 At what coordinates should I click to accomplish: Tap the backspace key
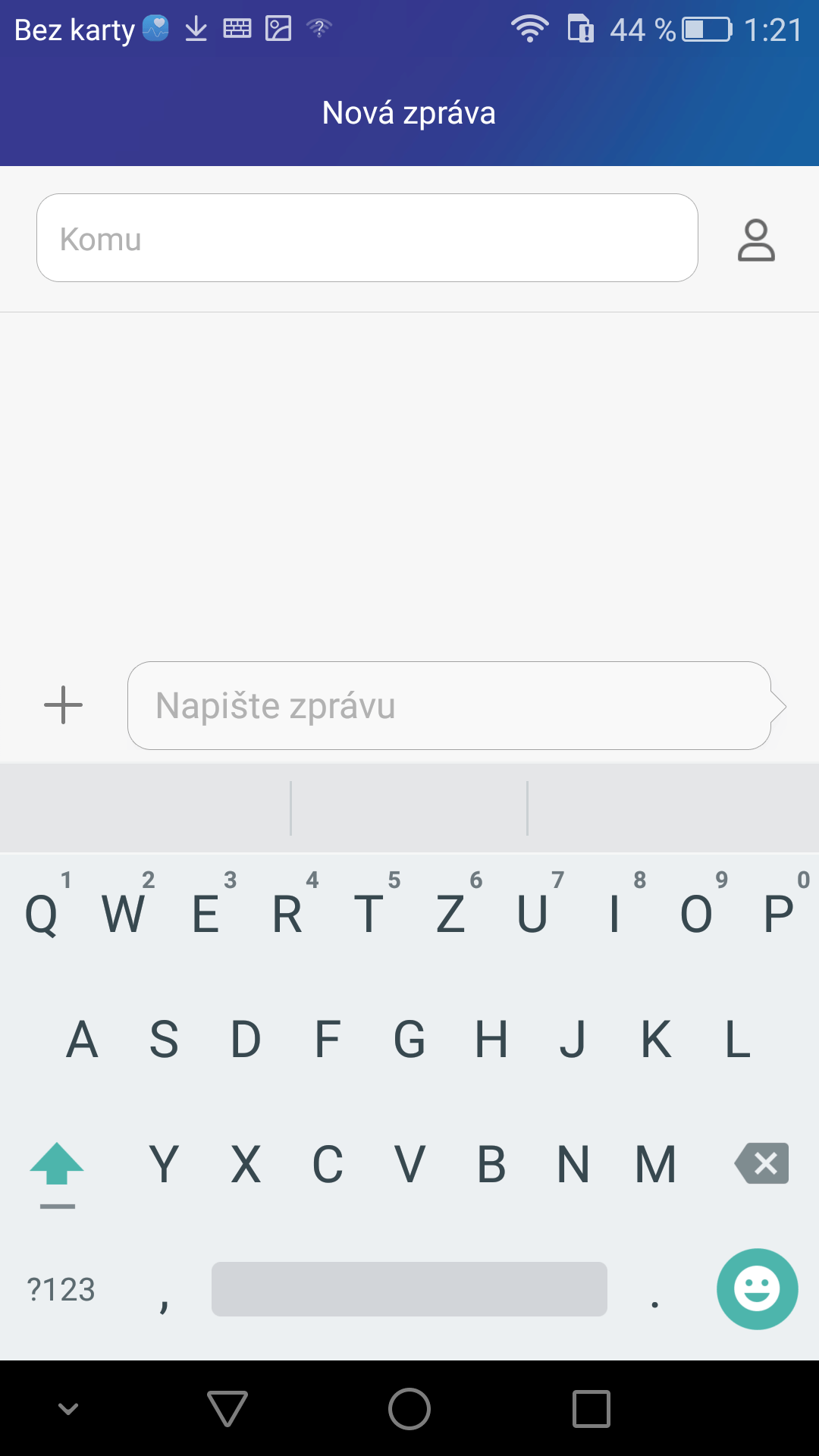coord(762,1163)
